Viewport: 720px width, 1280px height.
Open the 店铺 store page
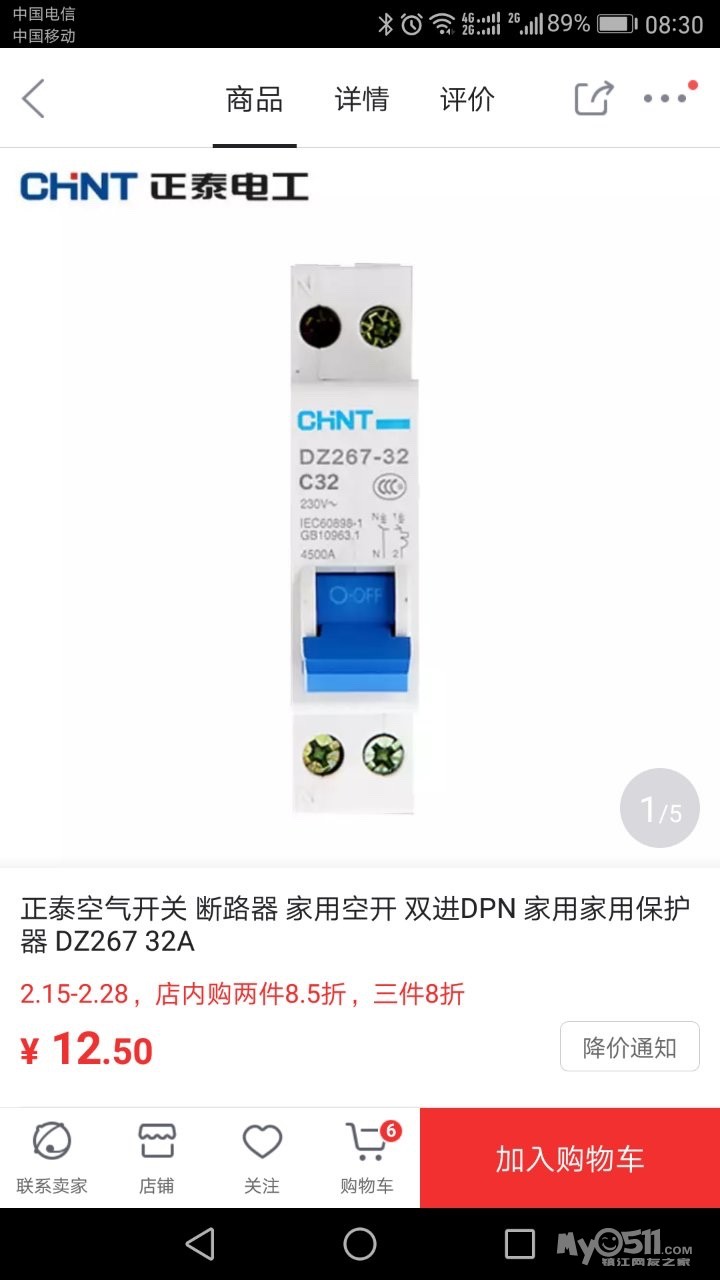click(x=157, y=1157)
